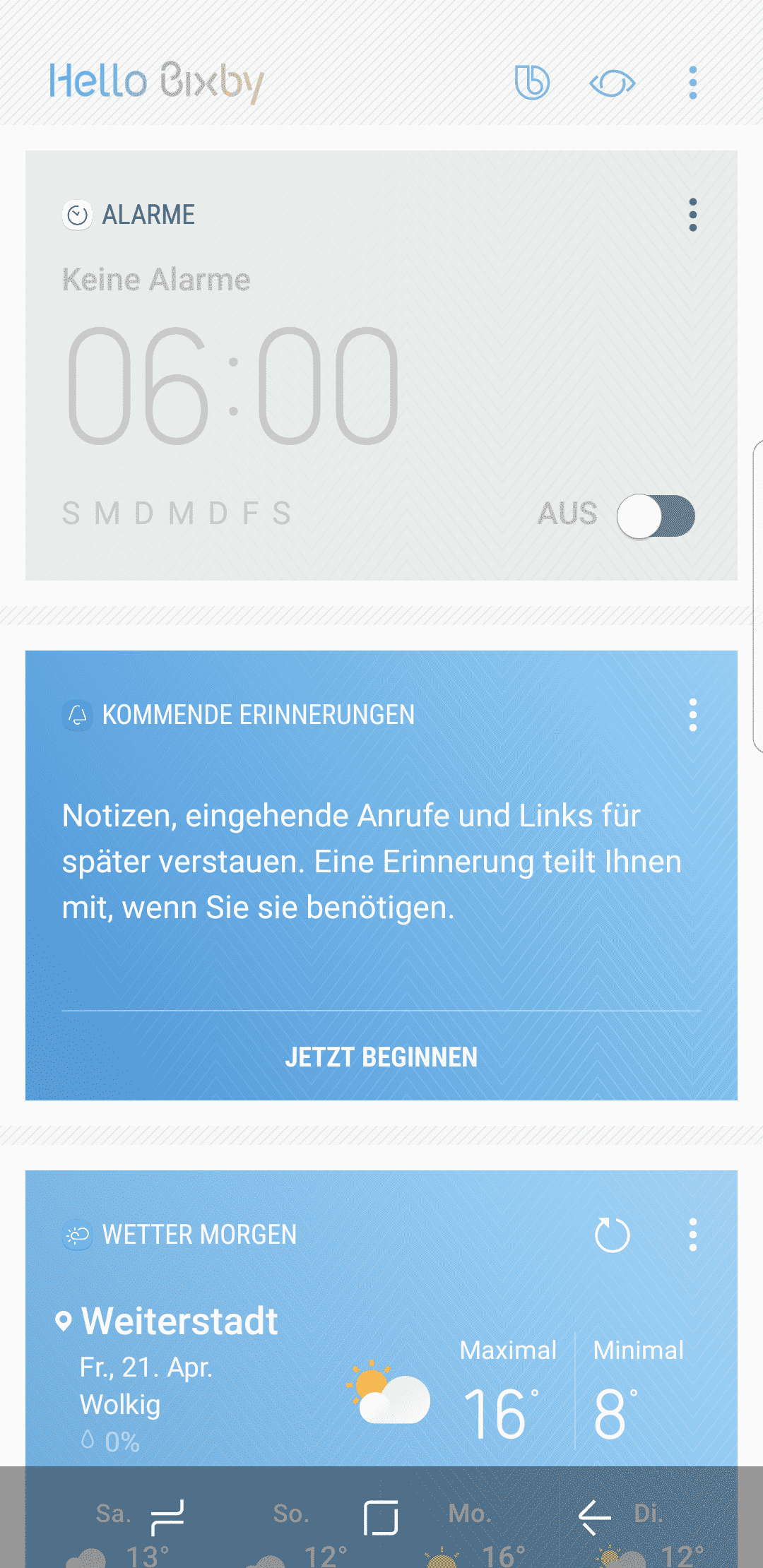This screenshot has height=1568, width=763.
Task: Refresh the Wetter Morgen forecast
Action: [612, 1235]
